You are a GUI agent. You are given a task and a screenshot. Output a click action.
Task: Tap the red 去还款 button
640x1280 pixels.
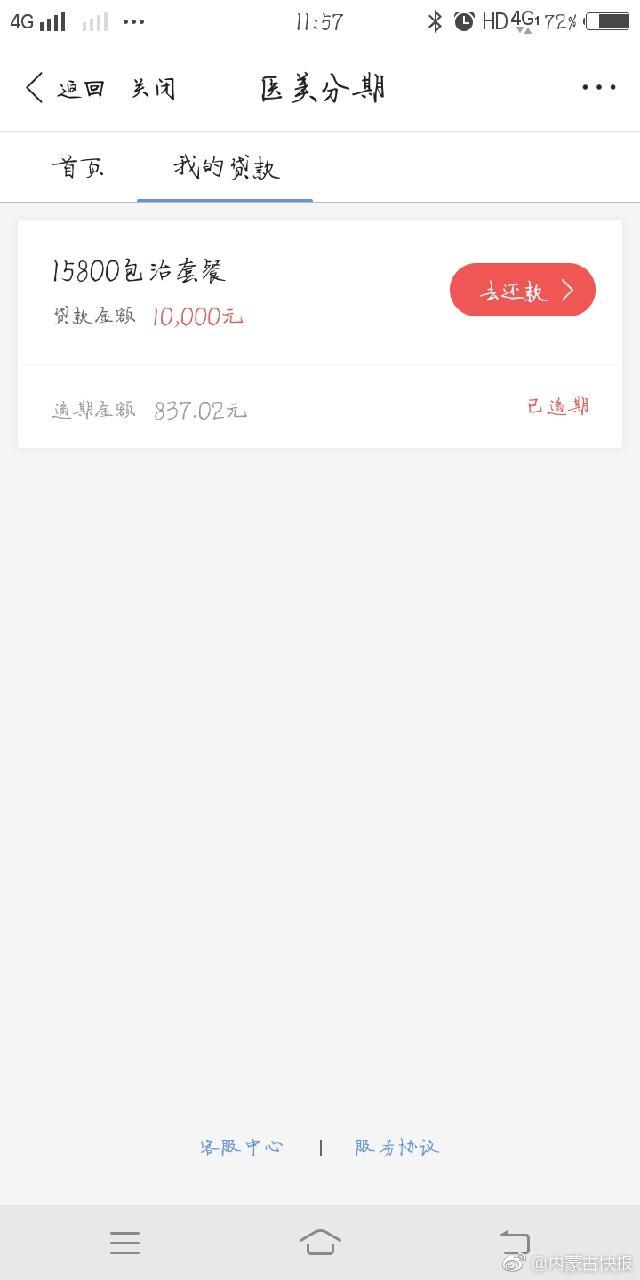click(522, 291)
